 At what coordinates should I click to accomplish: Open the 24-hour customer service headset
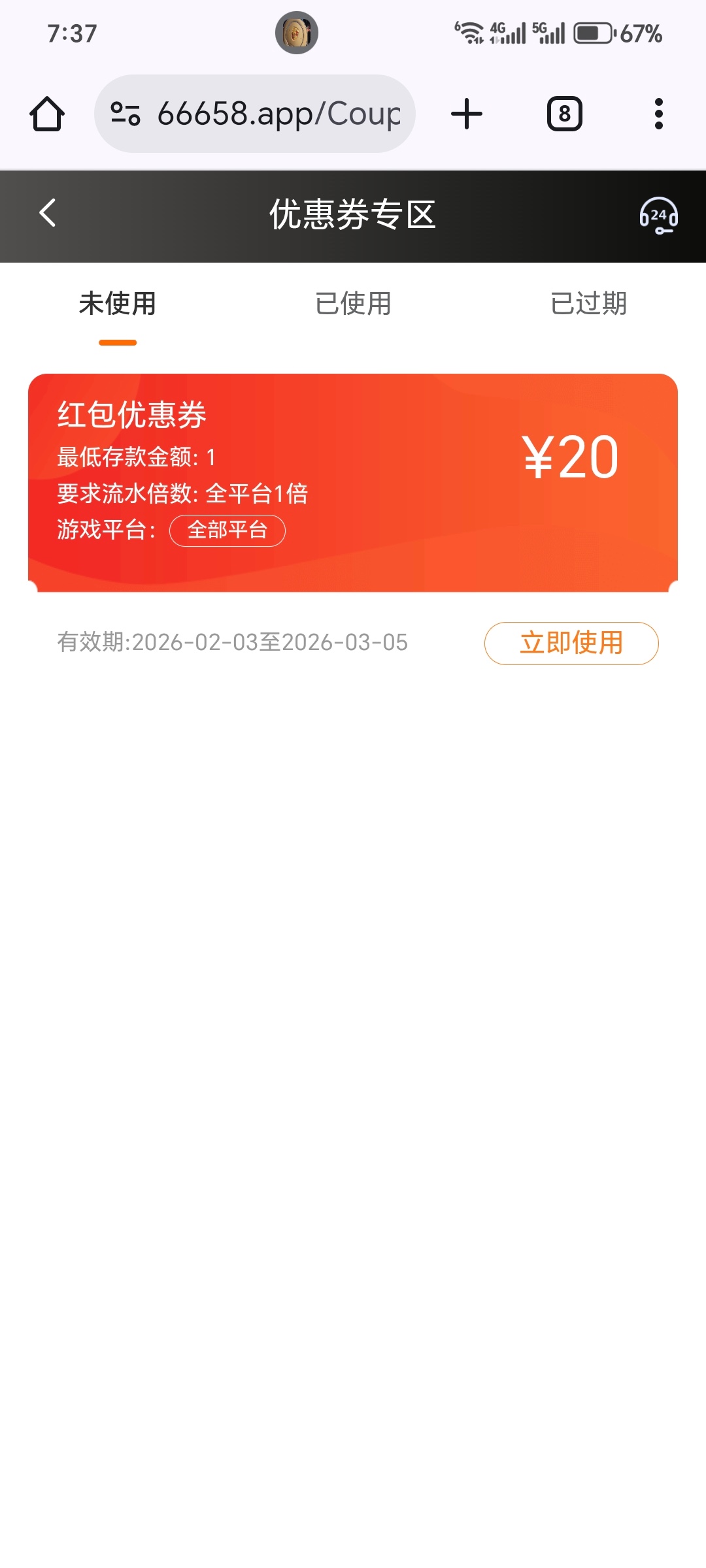point(658,215)
